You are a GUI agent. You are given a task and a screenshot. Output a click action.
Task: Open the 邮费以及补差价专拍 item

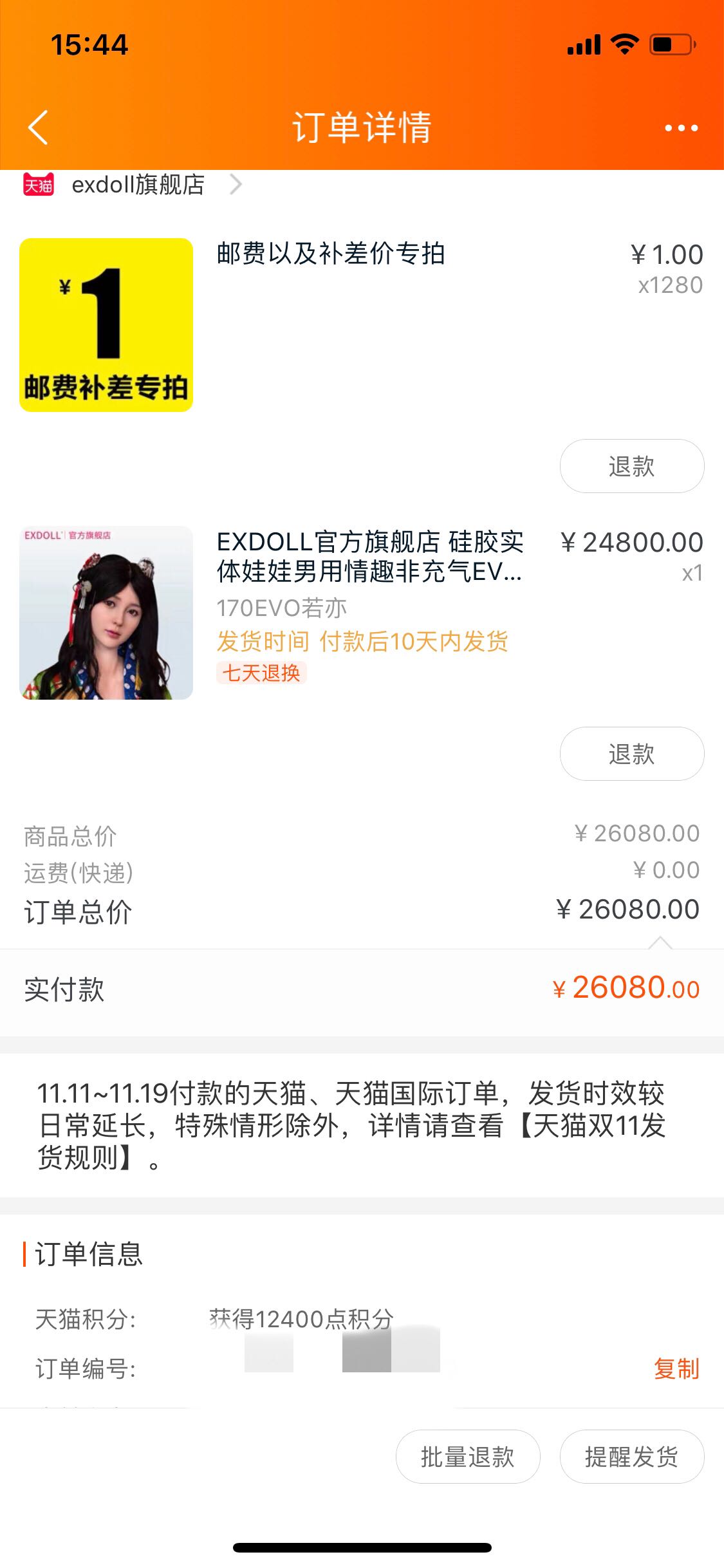(330, 254)
